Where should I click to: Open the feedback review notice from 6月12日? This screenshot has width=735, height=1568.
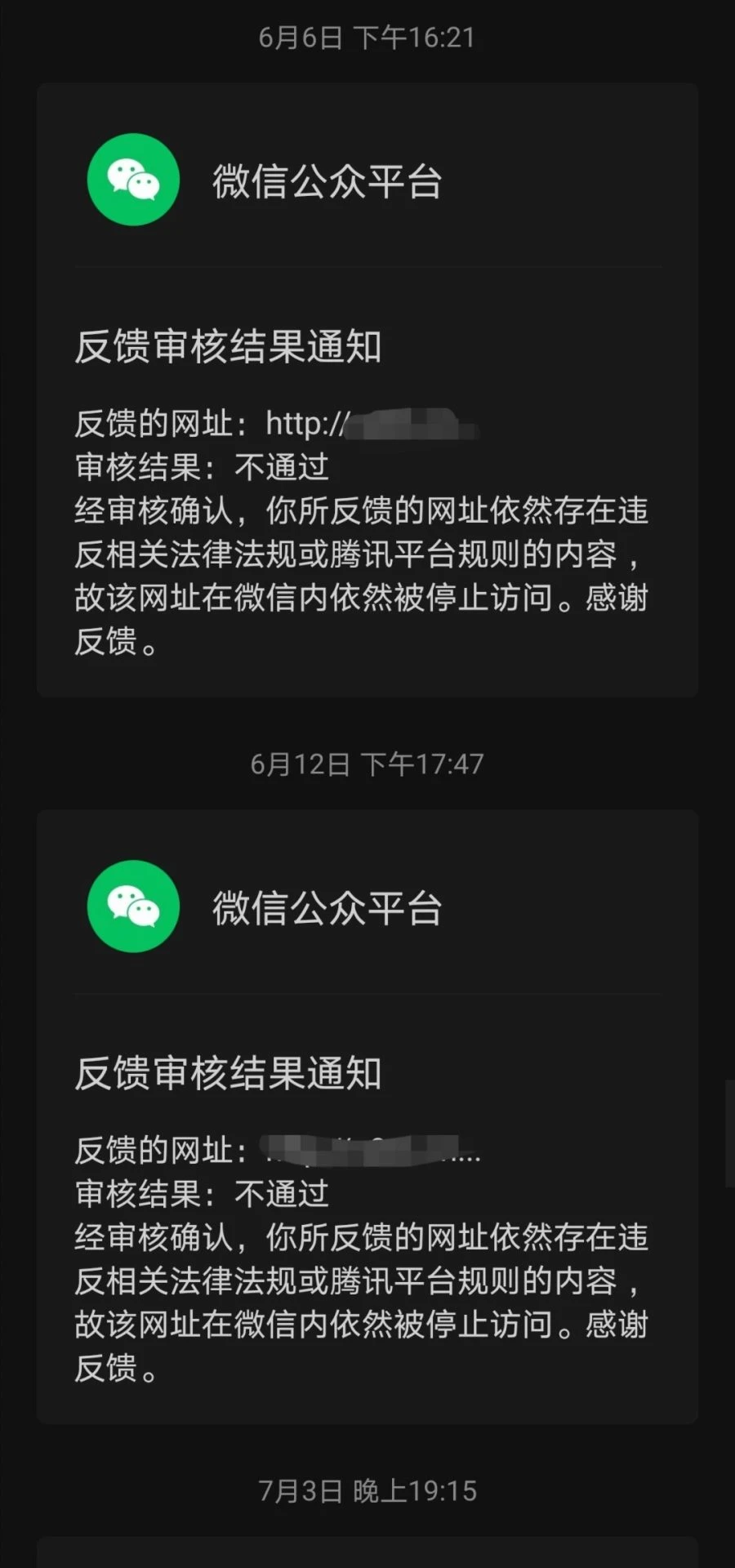coord(367,1217)
